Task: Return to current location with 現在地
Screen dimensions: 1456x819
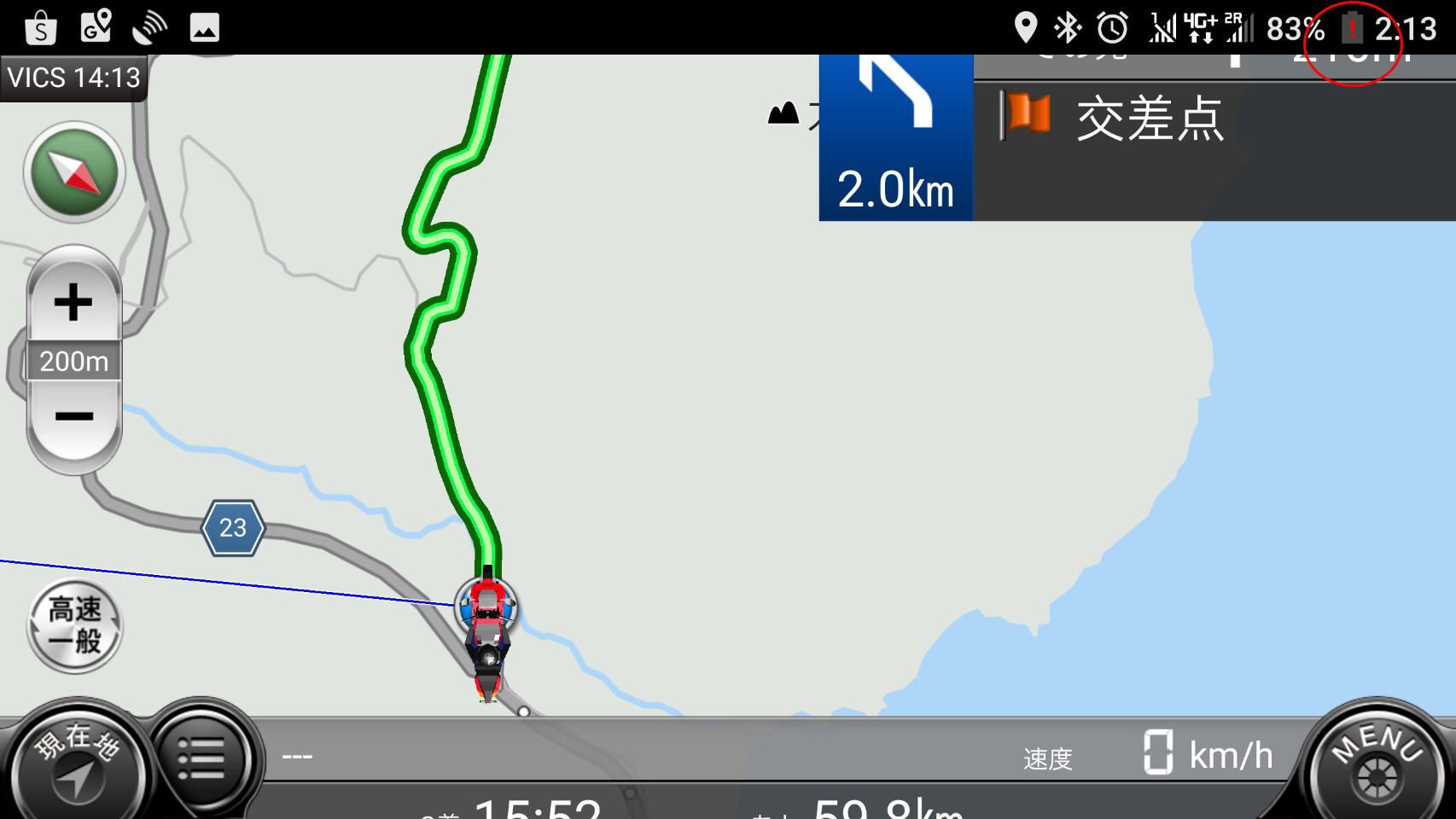Action: pyautogui.click(x=75, y=762)
